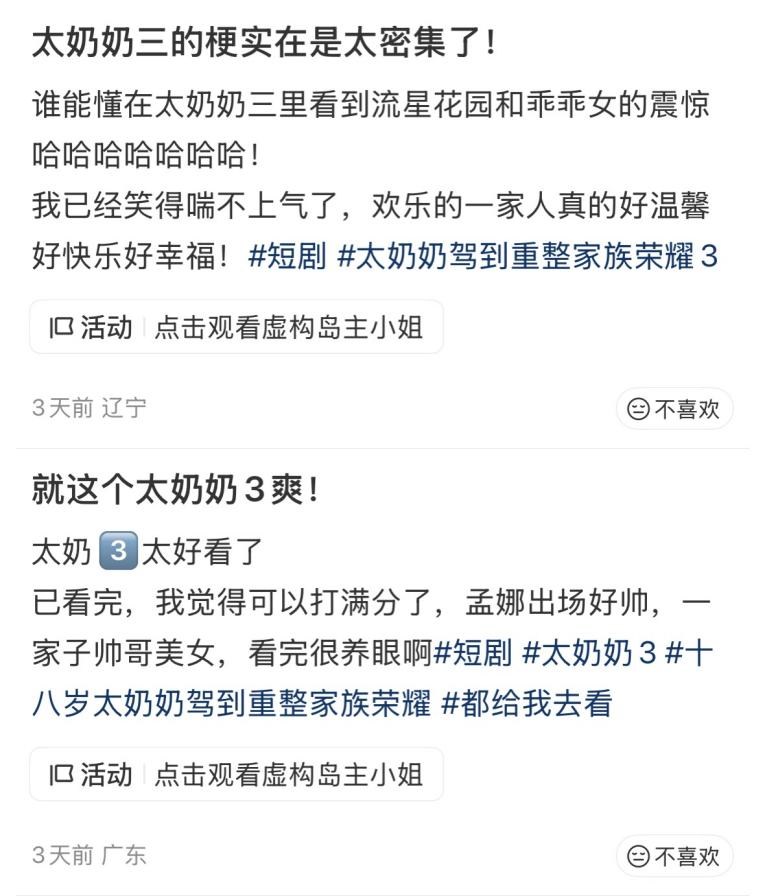
Task: Open the 活动 chip under the Guangdong post
Action: coord(236,774)
